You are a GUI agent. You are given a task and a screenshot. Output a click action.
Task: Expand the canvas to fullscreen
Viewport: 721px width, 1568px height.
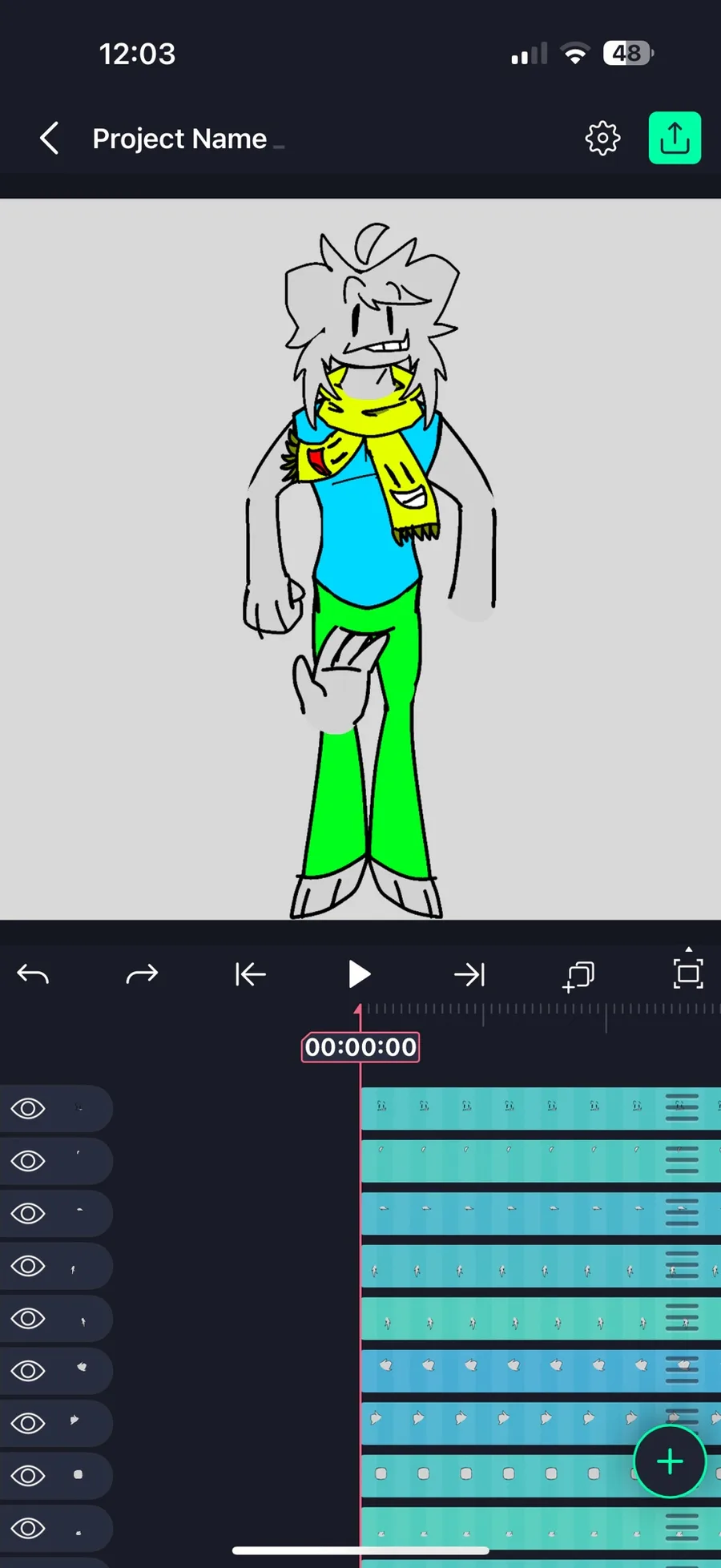pyautogui.click(x=688, y=974)
